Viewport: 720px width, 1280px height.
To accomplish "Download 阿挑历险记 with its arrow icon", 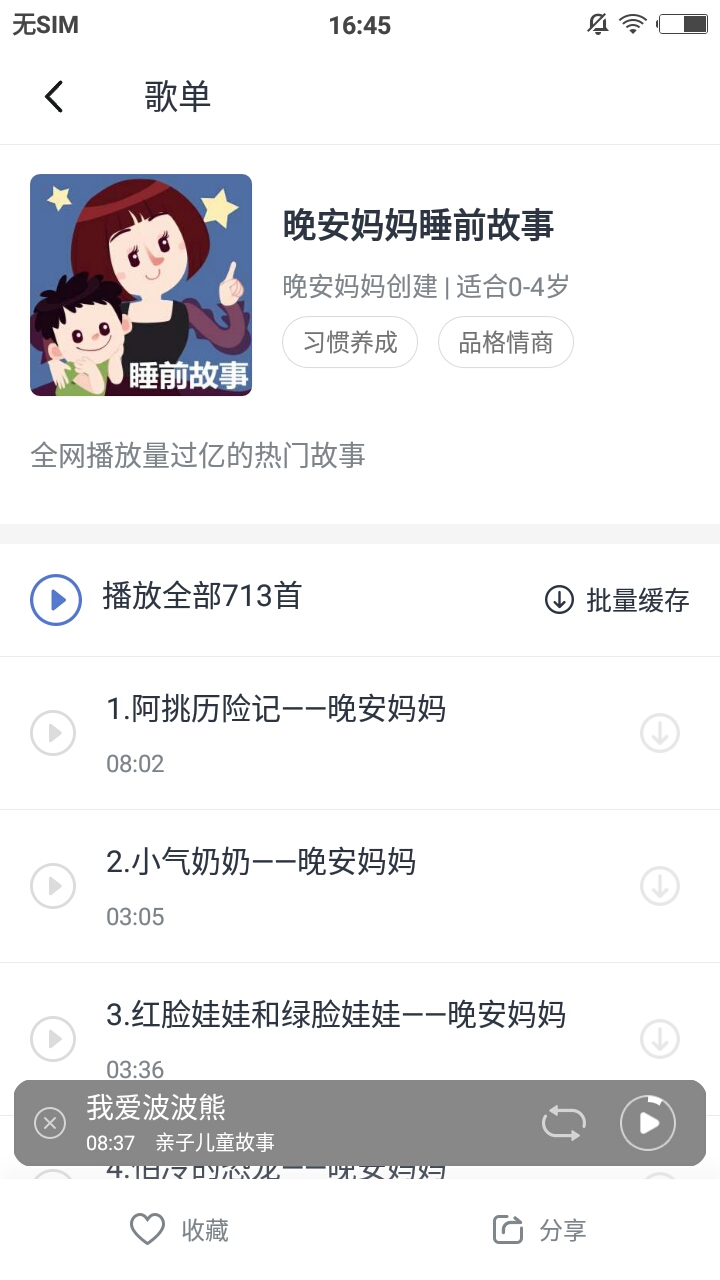I will (659, 732).
